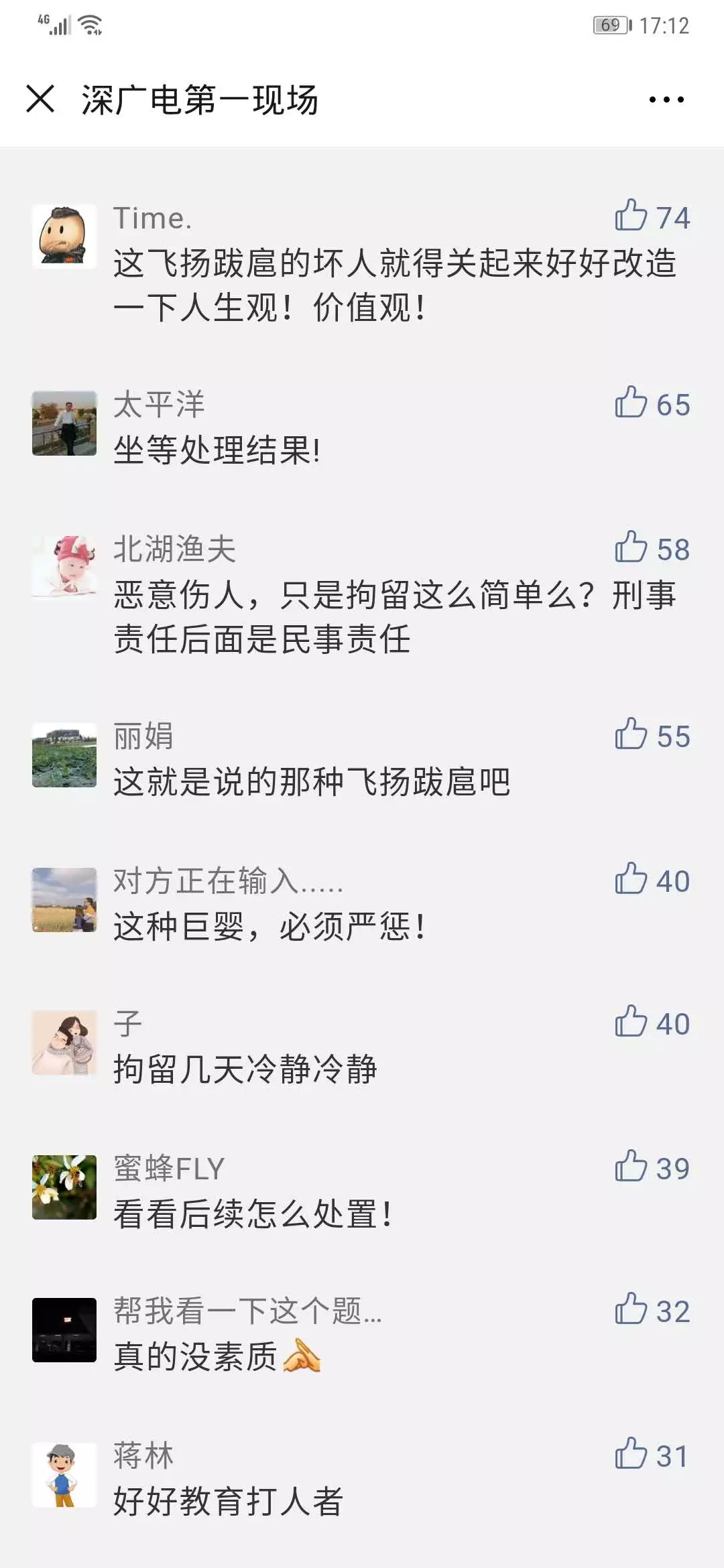Thumbs up the comment by 子

(631, 1022)
